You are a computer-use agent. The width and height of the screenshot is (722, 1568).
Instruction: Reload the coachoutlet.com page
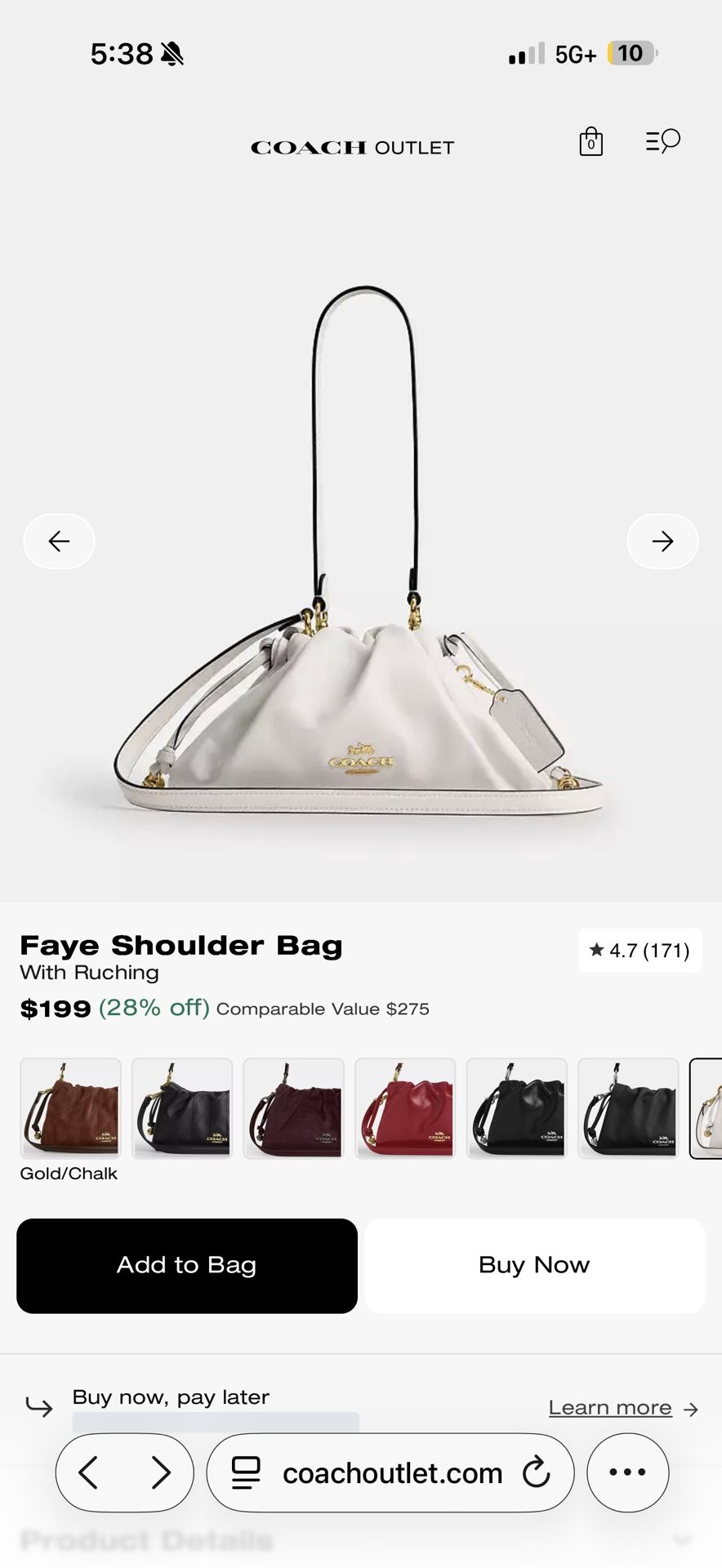537,1472
